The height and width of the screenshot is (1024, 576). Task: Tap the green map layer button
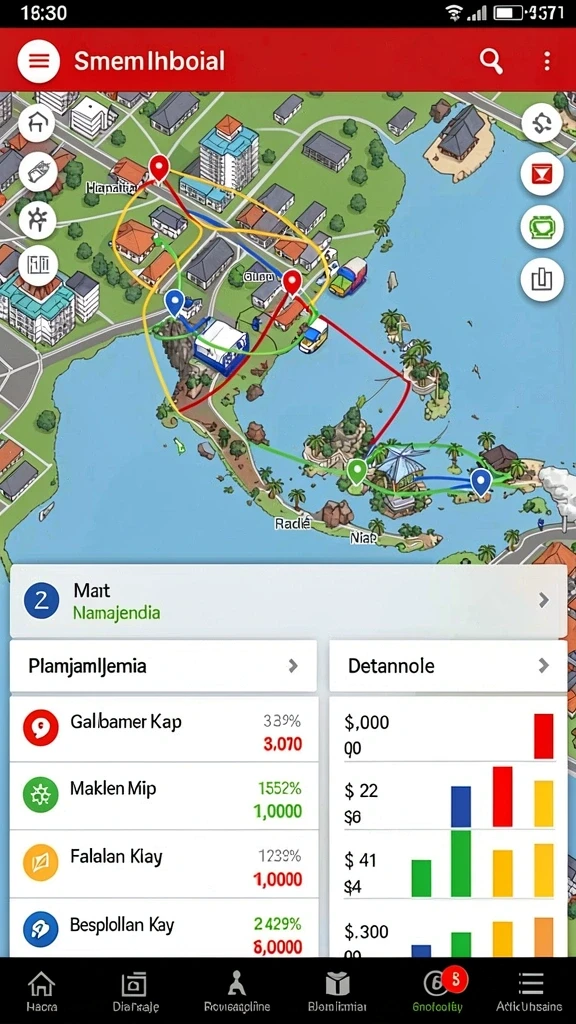(543, 227)
